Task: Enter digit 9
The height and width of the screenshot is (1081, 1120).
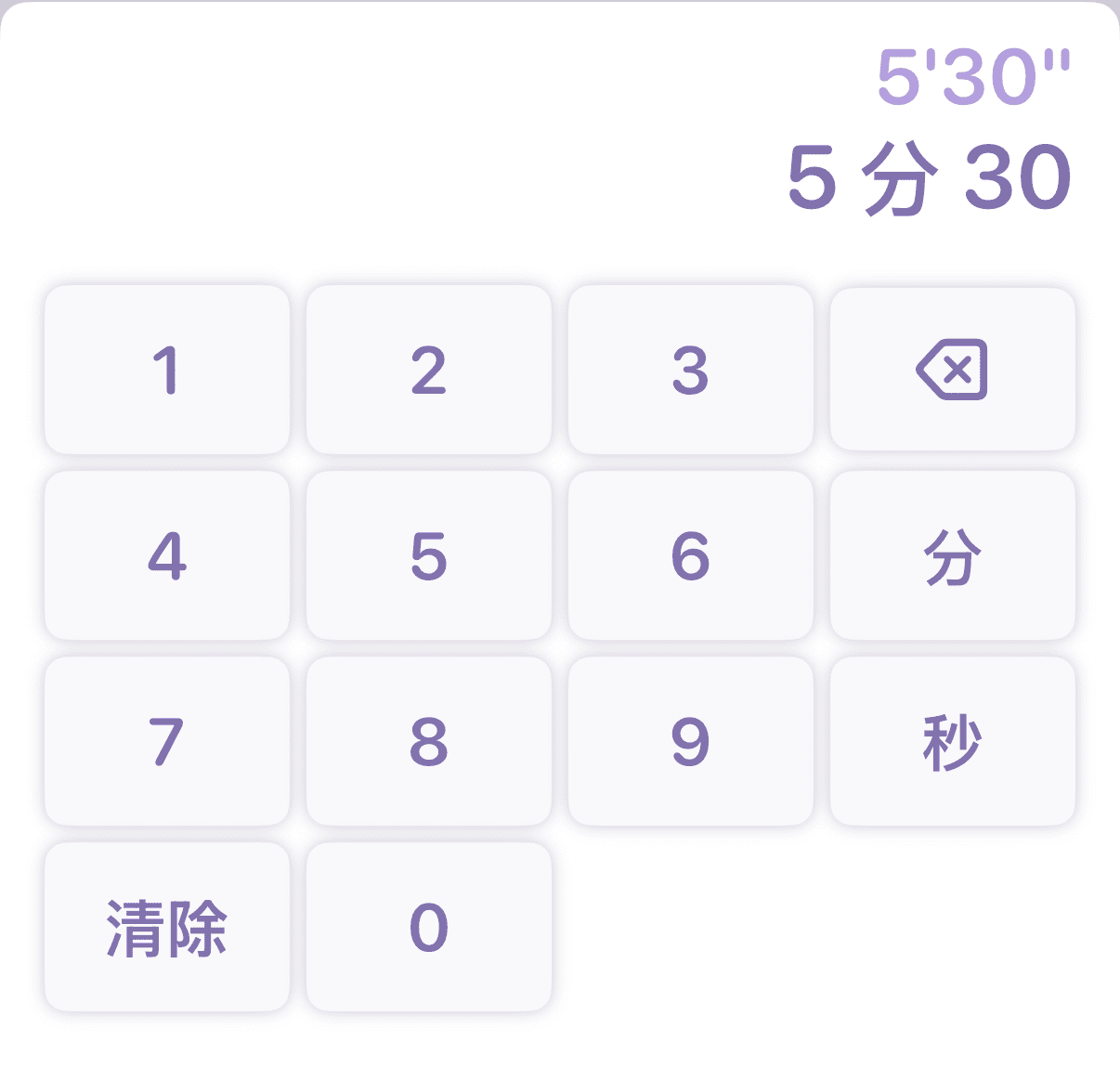Action: [690, 741]
